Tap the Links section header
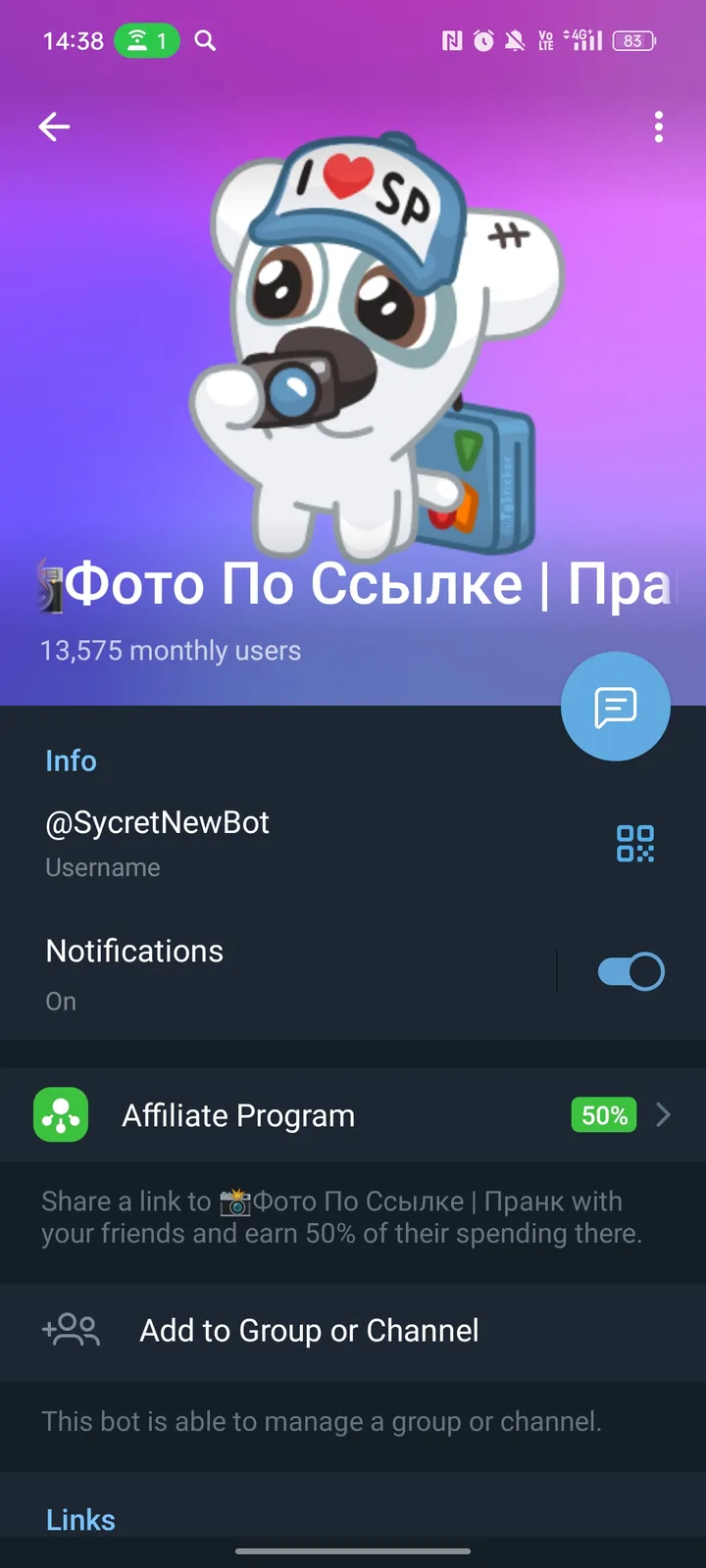The height and width of the screenshot is (1568, 706). 79,1519
